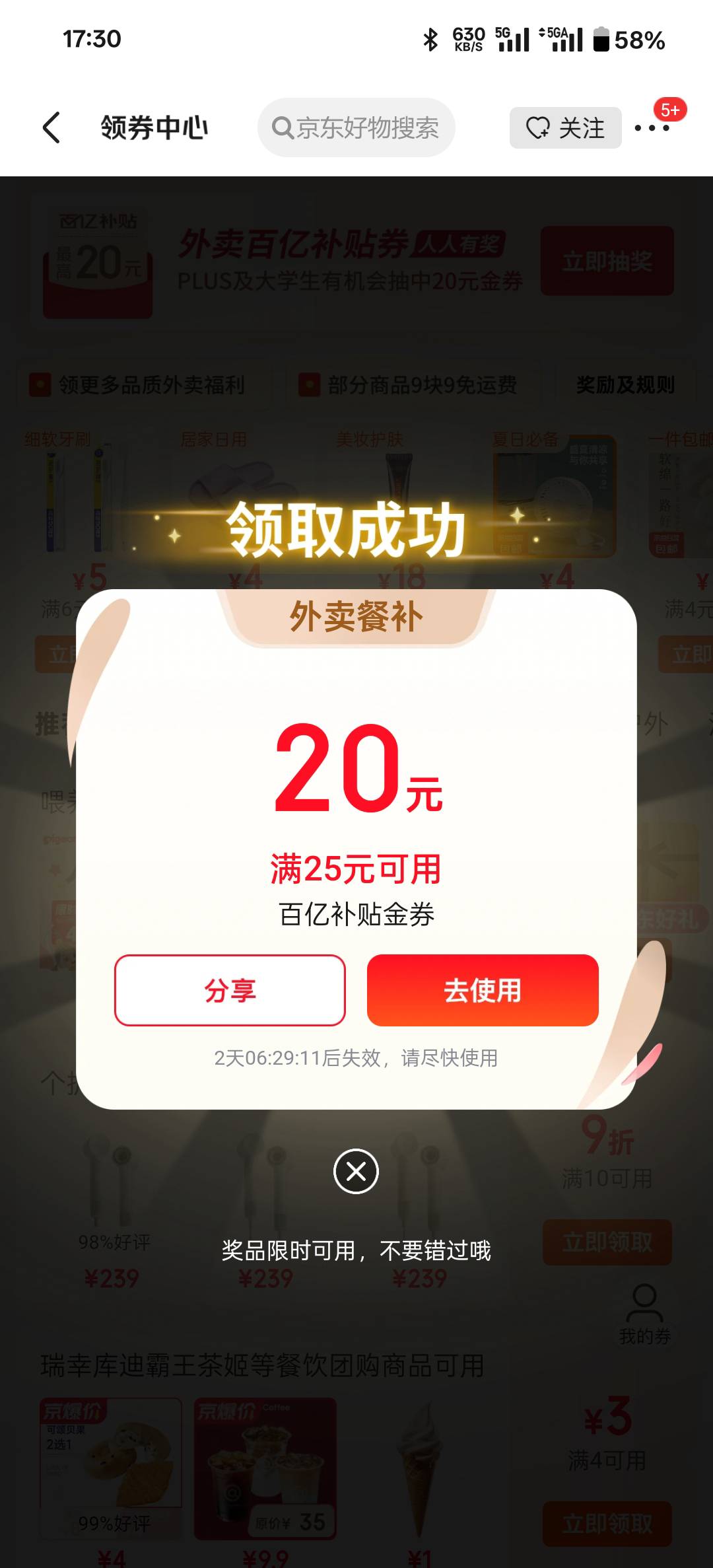Screen dimensions: 713x1568
Task: Open the three-dot overflow menu
Action: click(x=652, y=127)
